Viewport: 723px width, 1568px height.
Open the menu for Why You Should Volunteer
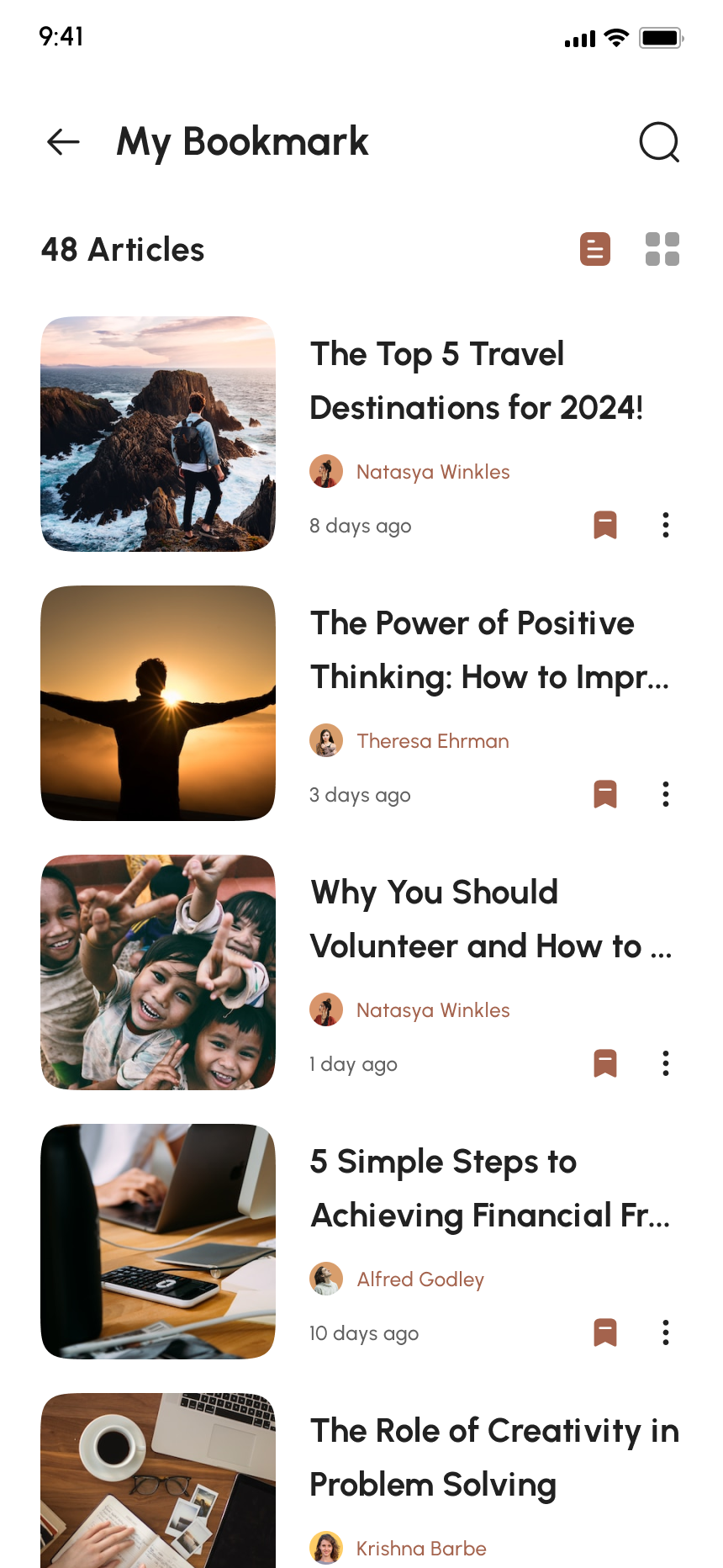click(666, 1063)
